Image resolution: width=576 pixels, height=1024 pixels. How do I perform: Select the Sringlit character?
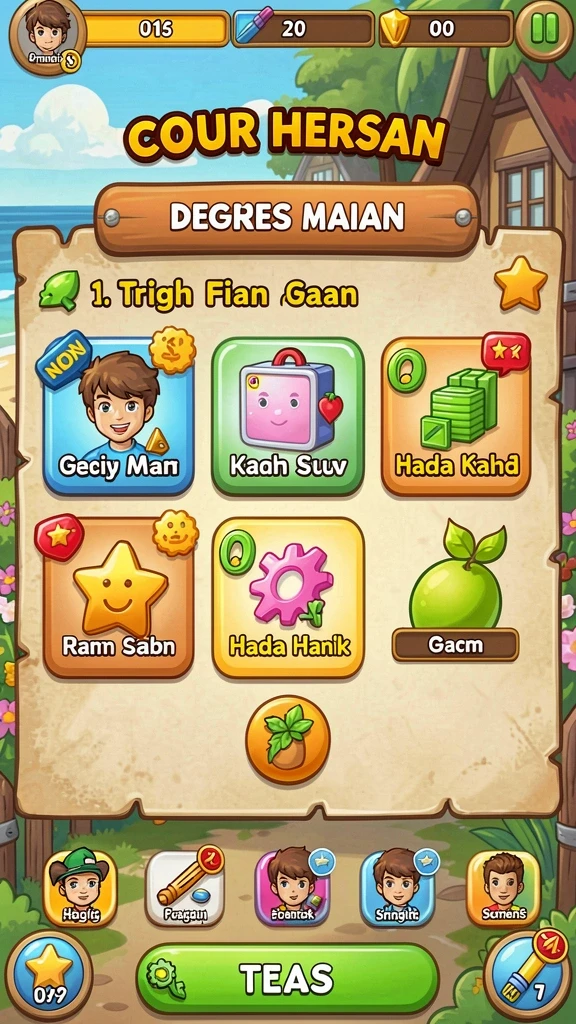pos(397,888)
